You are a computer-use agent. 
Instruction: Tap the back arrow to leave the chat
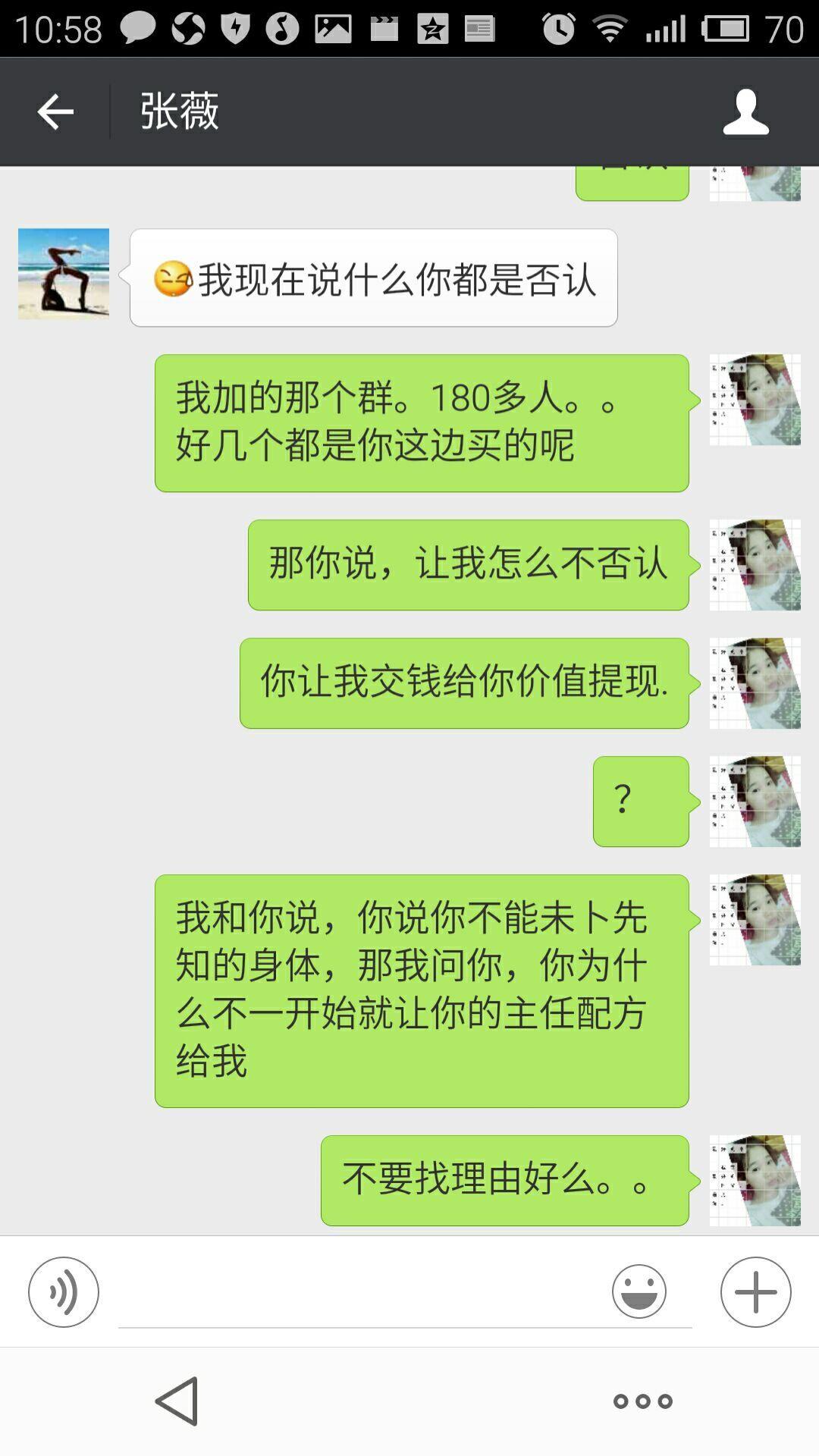tap(53, 111)
